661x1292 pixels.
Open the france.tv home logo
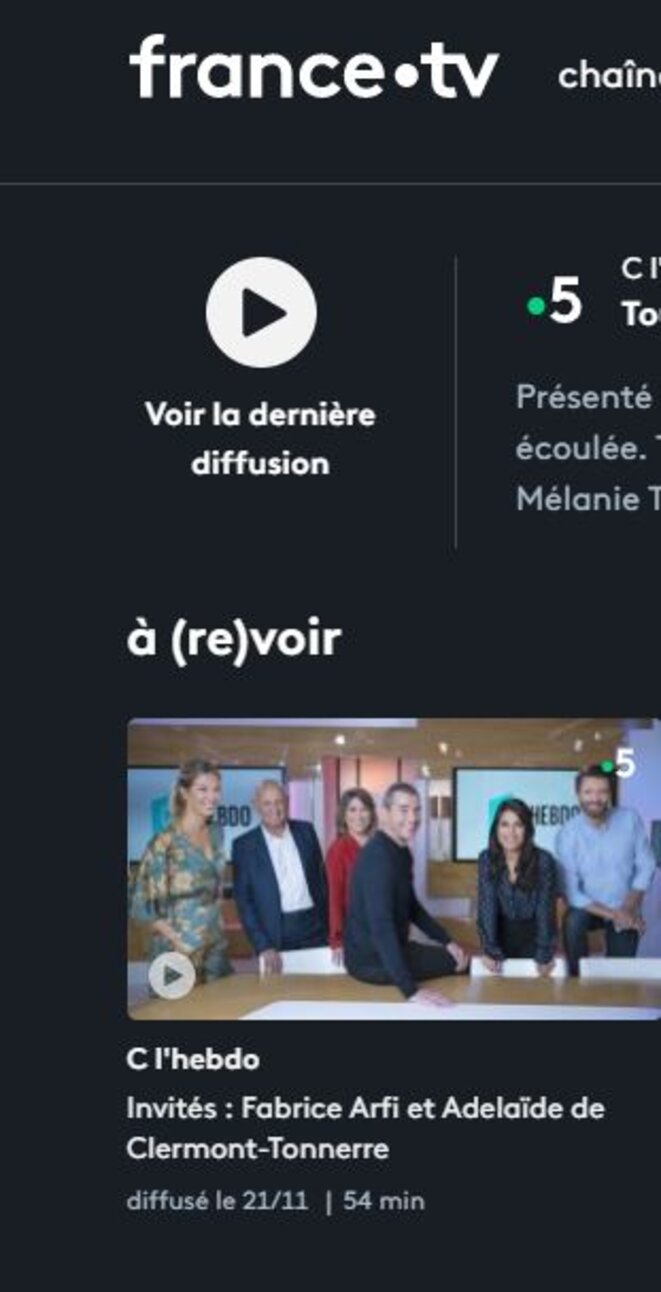point(313,69)
